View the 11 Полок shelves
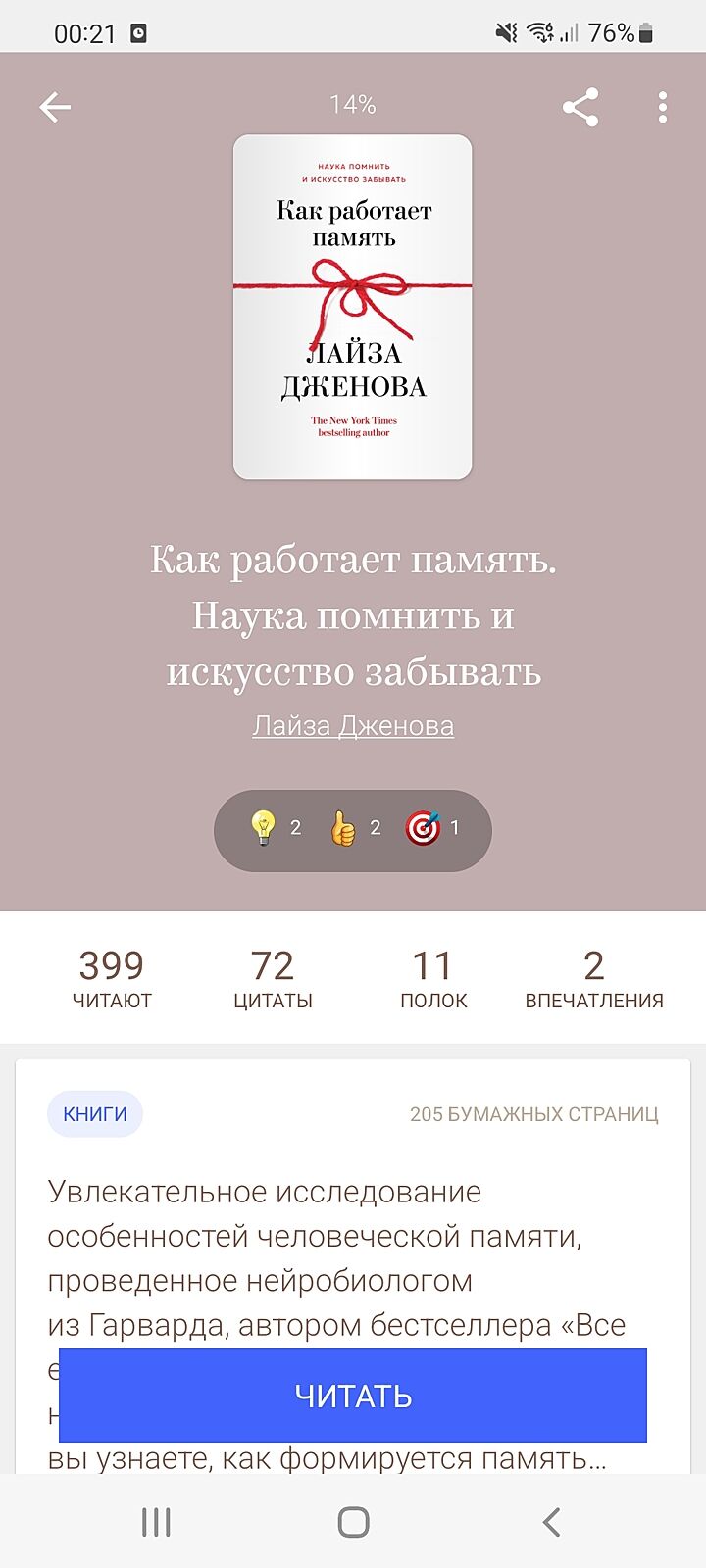Screen dimensions: 706x1568 pyautogui.click(x=433, y=978)
